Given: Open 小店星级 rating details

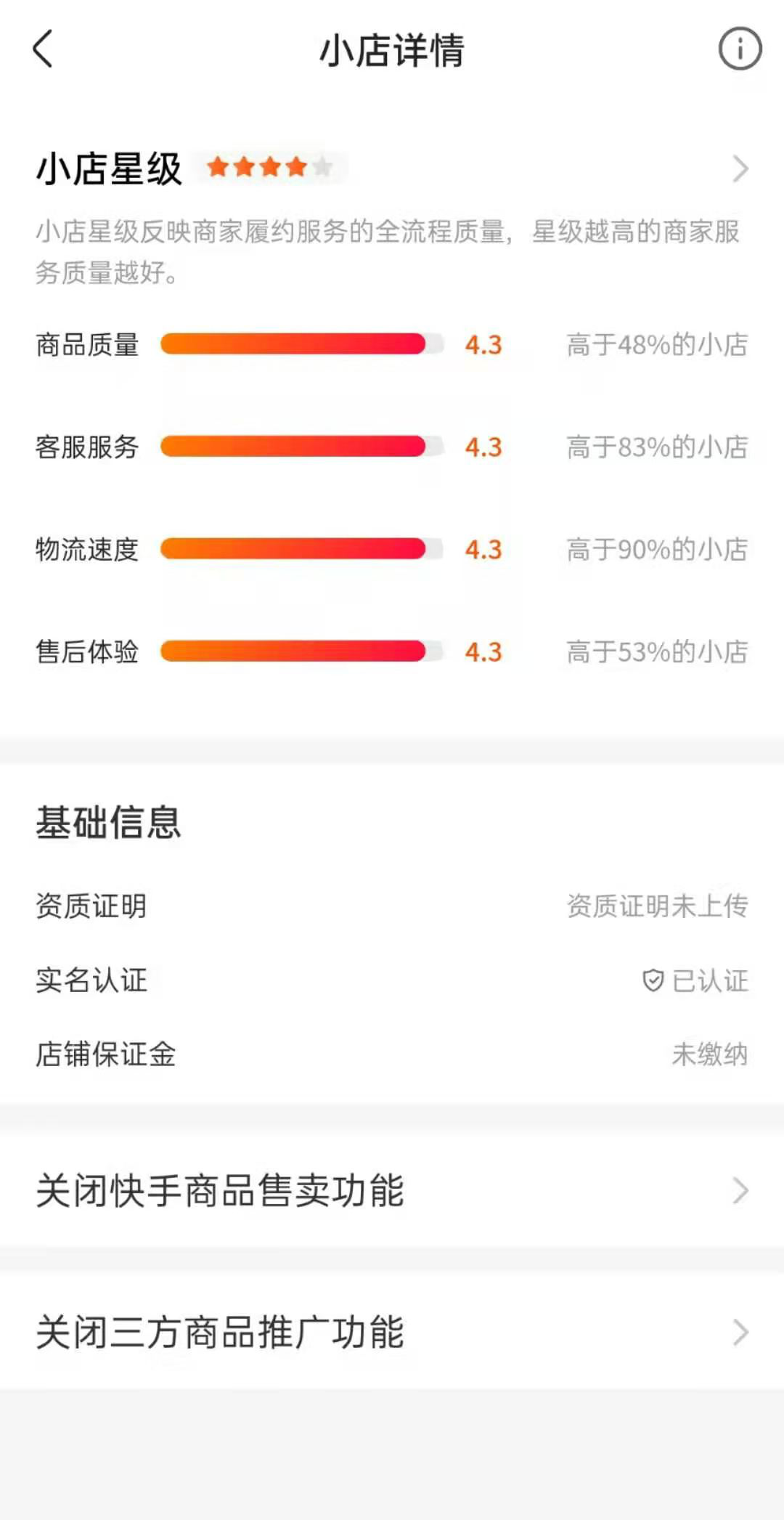Looking at the screenshot, I should click(739, 168).
